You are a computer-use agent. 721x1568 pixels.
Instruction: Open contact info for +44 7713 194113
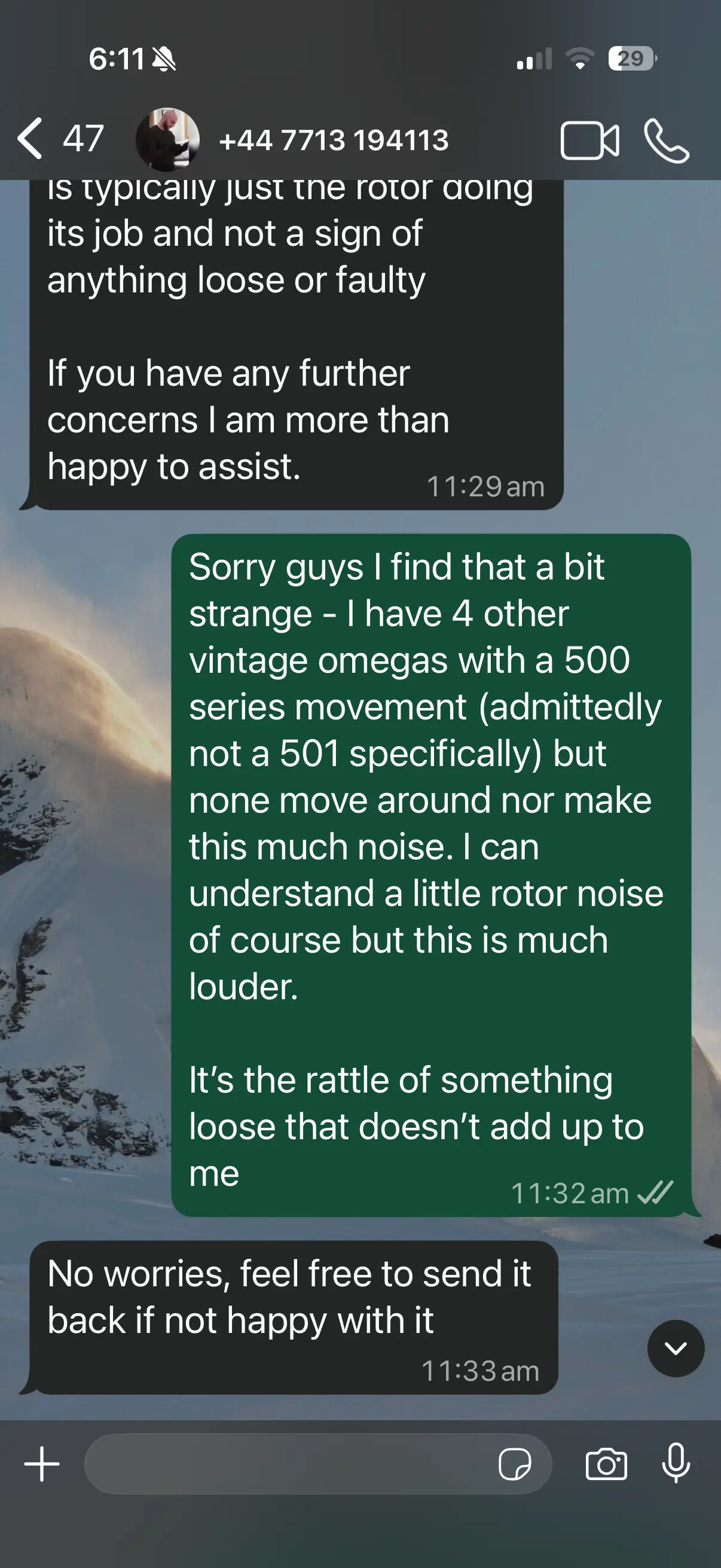(334, 140)
